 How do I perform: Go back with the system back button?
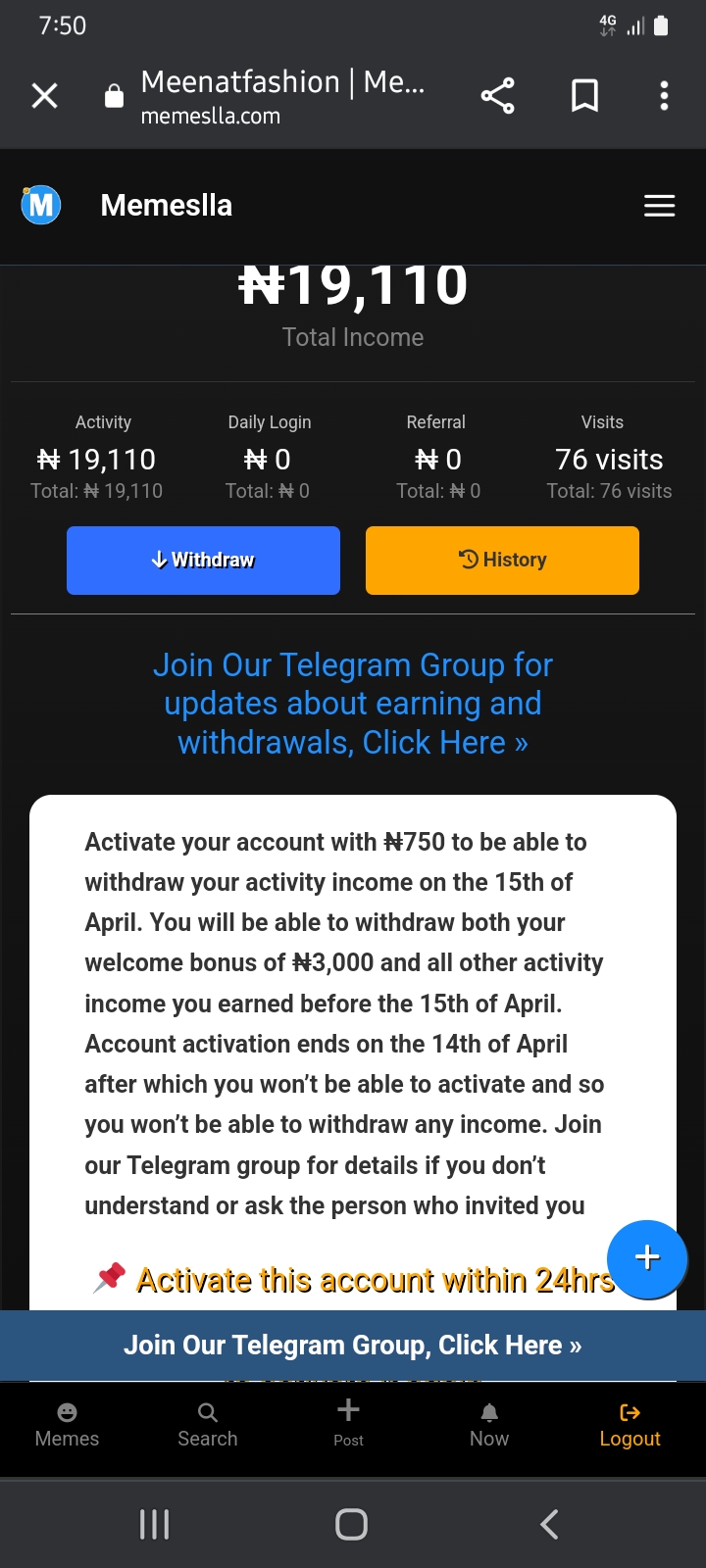coord(549,1524)
